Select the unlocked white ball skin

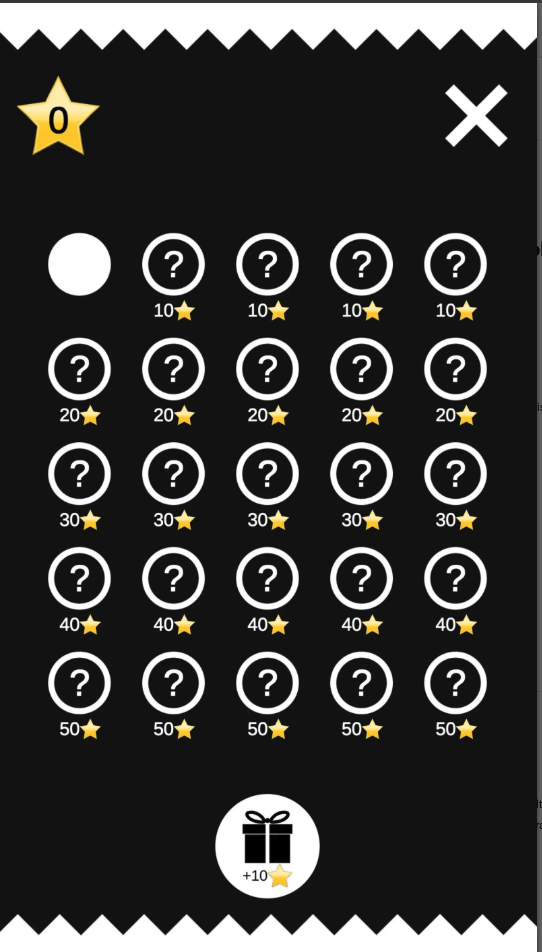coord(80,264)
